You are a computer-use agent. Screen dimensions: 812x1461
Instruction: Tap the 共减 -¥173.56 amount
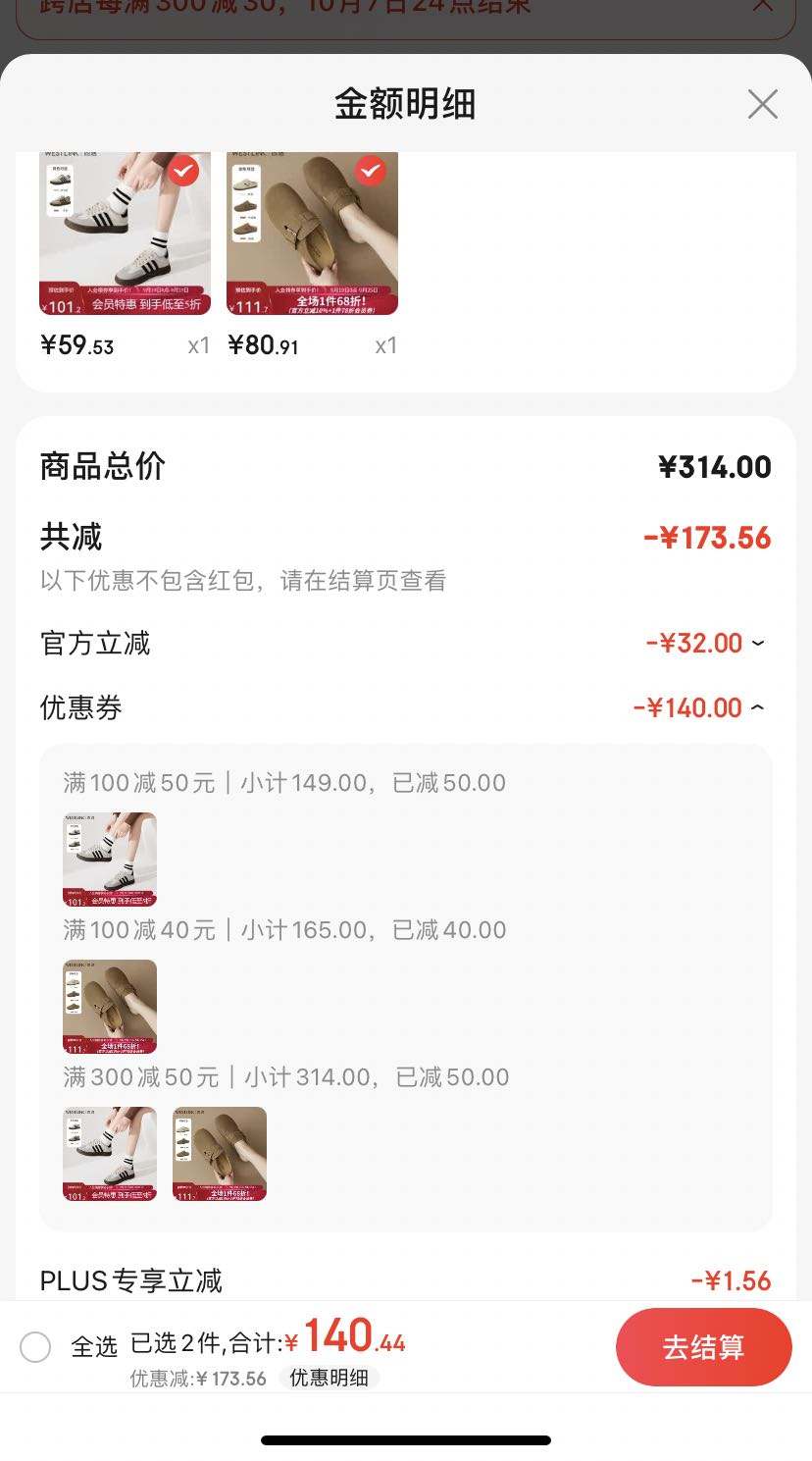710,537
